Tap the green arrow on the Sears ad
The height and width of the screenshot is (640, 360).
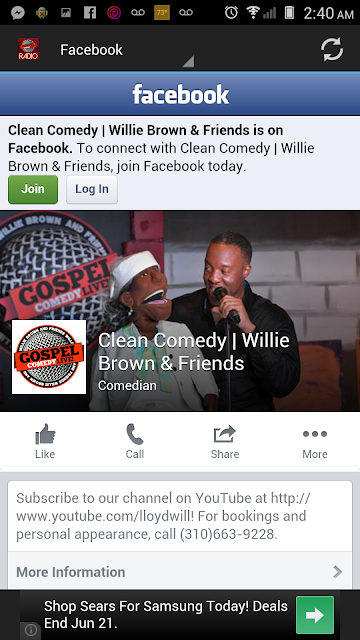[315, 615]
